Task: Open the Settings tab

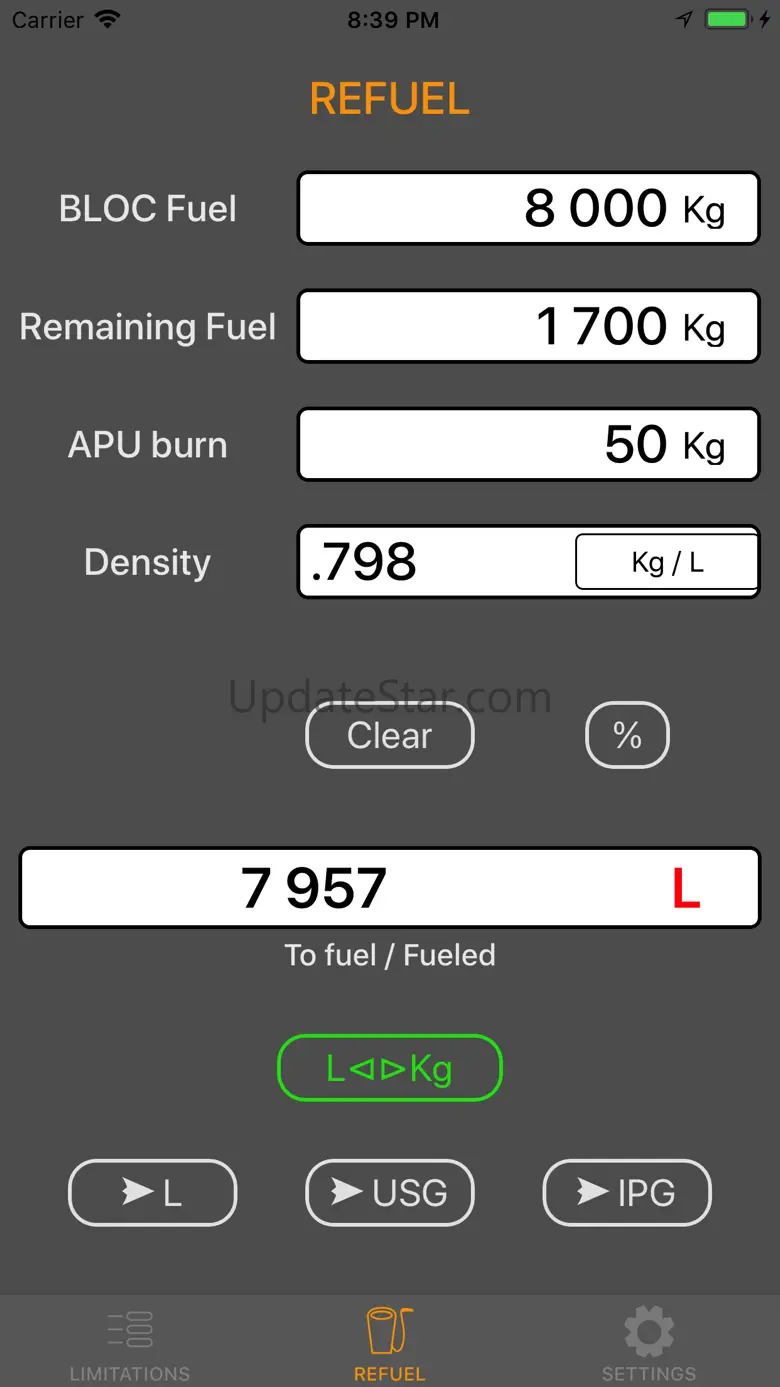Action: tap(648, 1344)
